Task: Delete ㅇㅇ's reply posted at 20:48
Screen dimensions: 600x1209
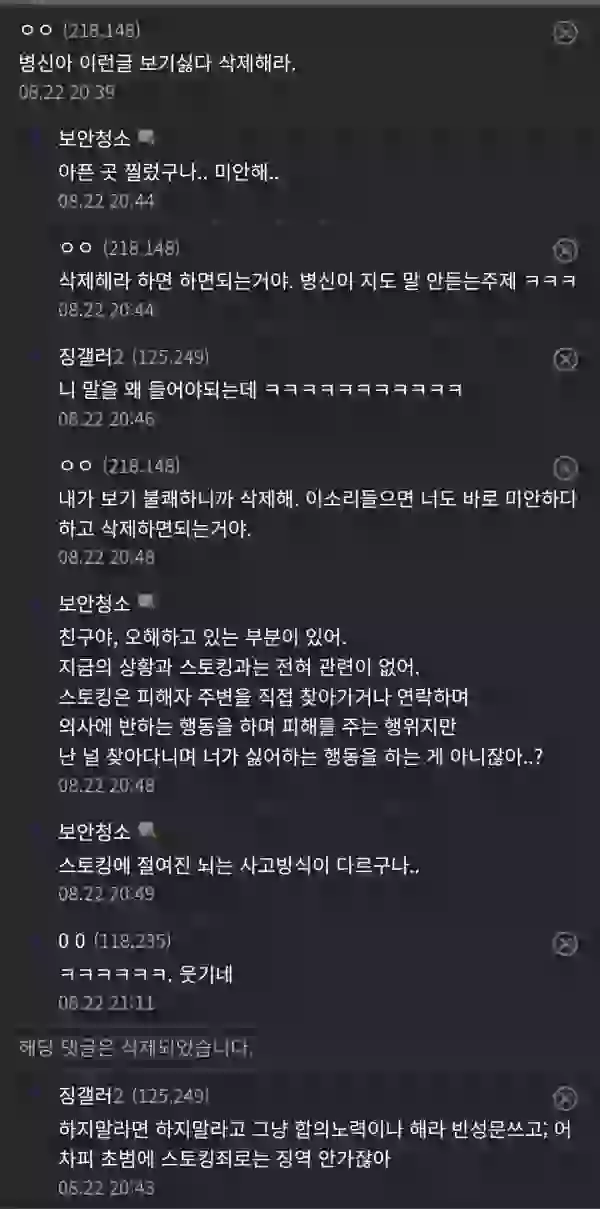Action: (565, 467)
